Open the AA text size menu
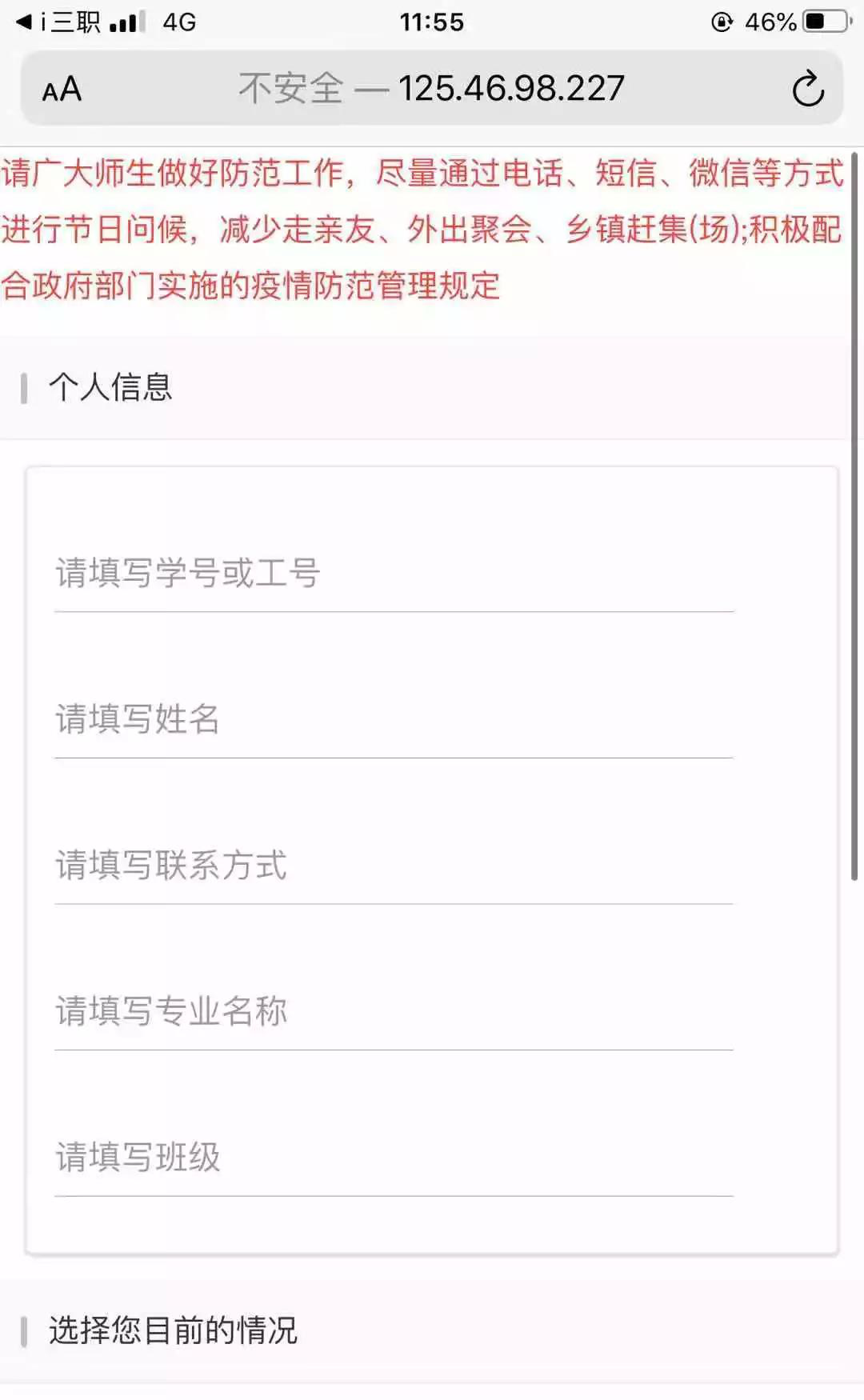864x1400 pixels. [x=62, y=89]
